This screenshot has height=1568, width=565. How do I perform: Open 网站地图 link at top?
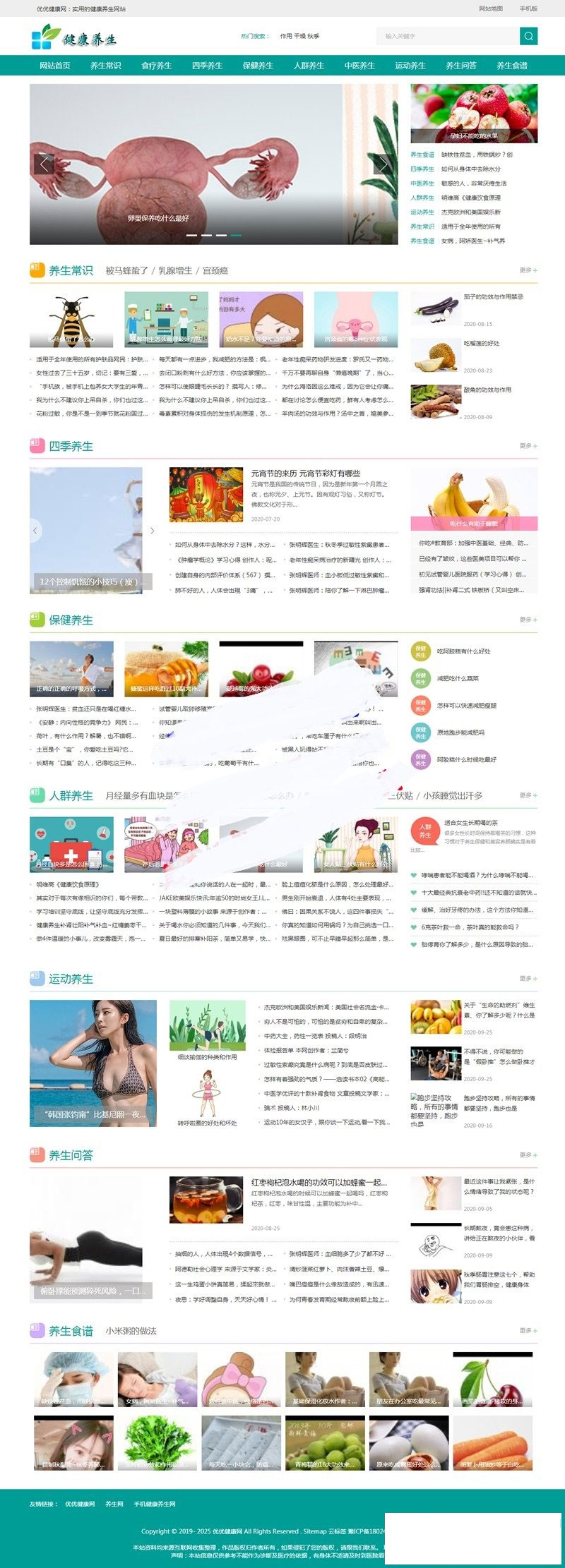(491, 8)
